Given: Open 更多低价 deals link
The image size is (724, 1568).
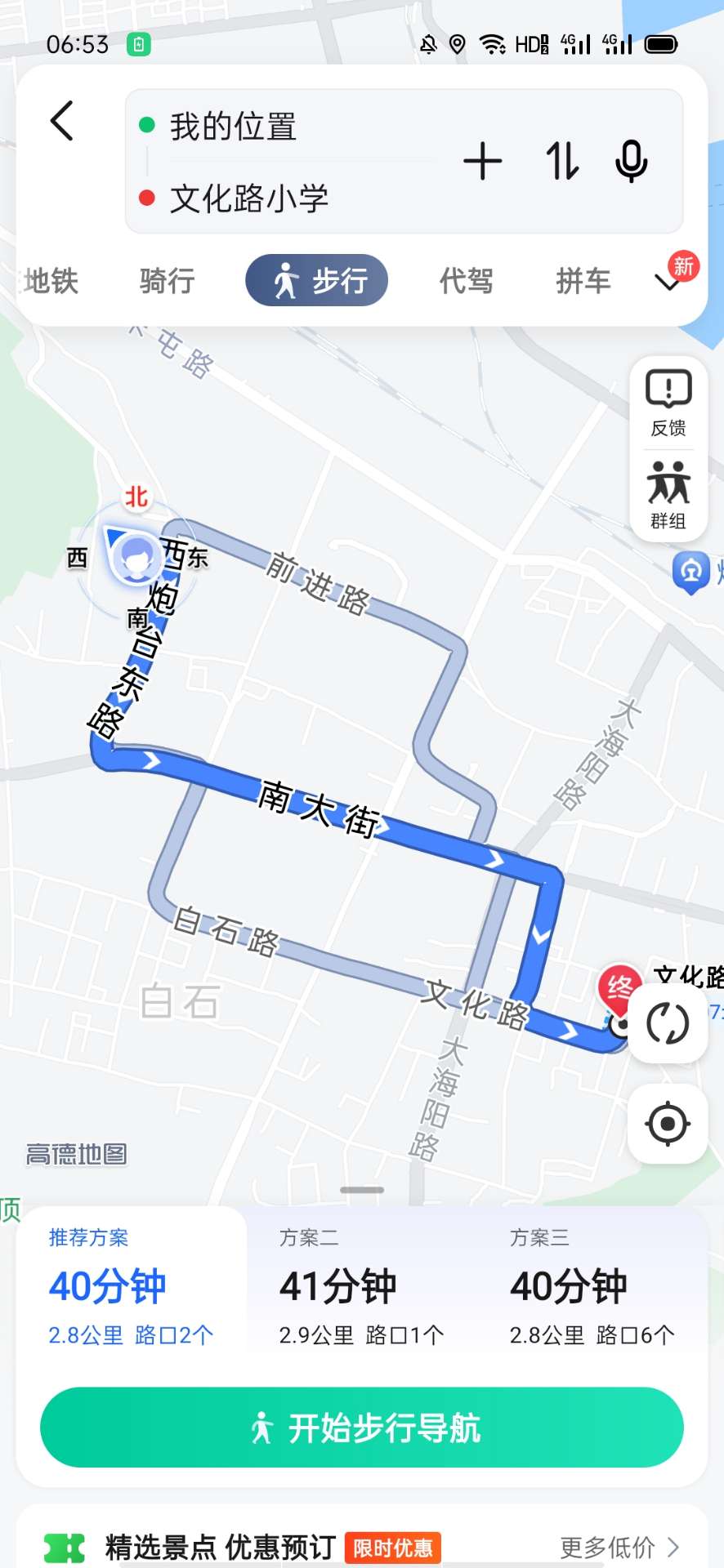Looking at the screenshot, I should click(619, 1547).
